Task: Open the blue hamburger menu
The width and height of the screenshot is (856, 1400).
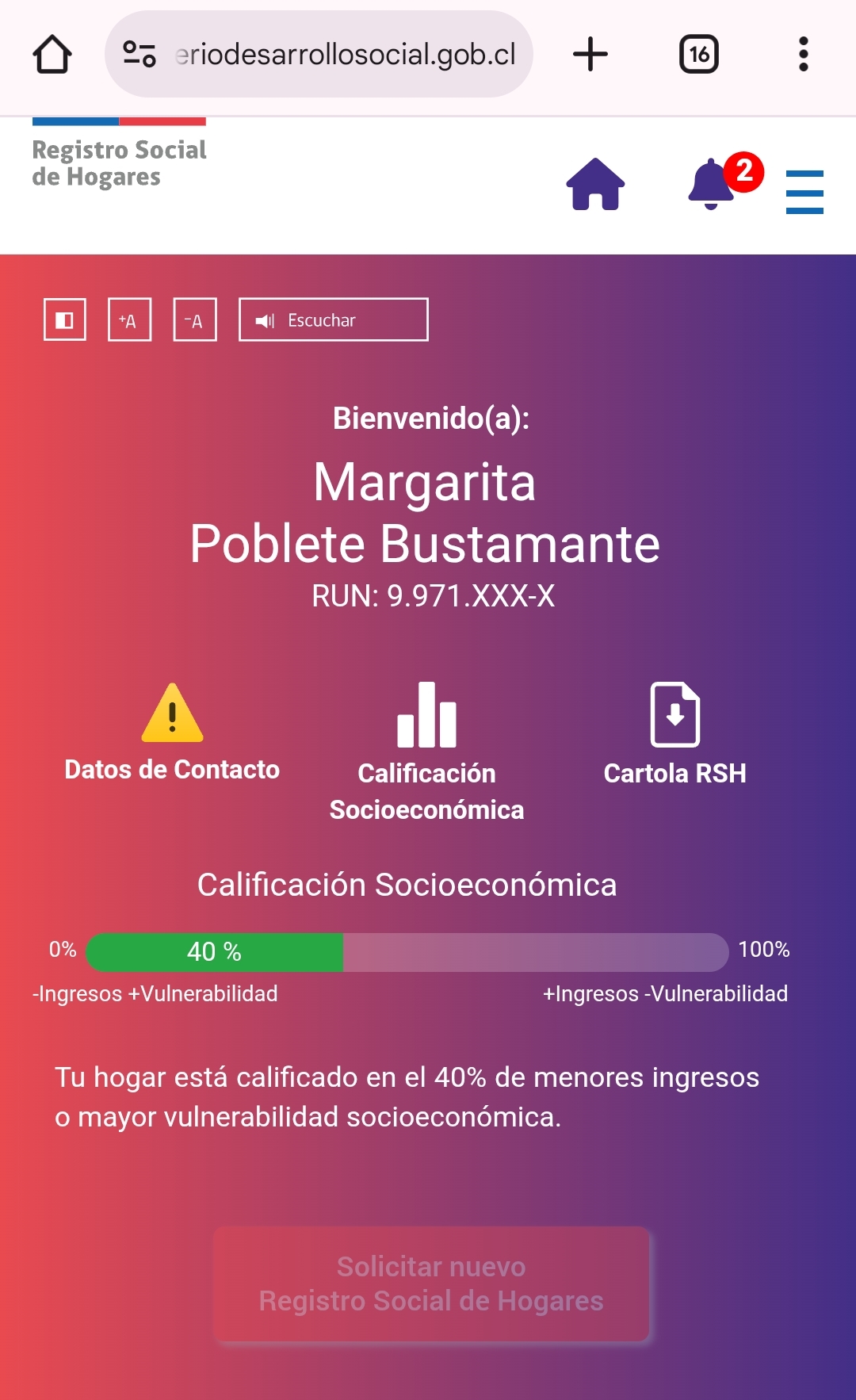Action: [x=804, y=192]
